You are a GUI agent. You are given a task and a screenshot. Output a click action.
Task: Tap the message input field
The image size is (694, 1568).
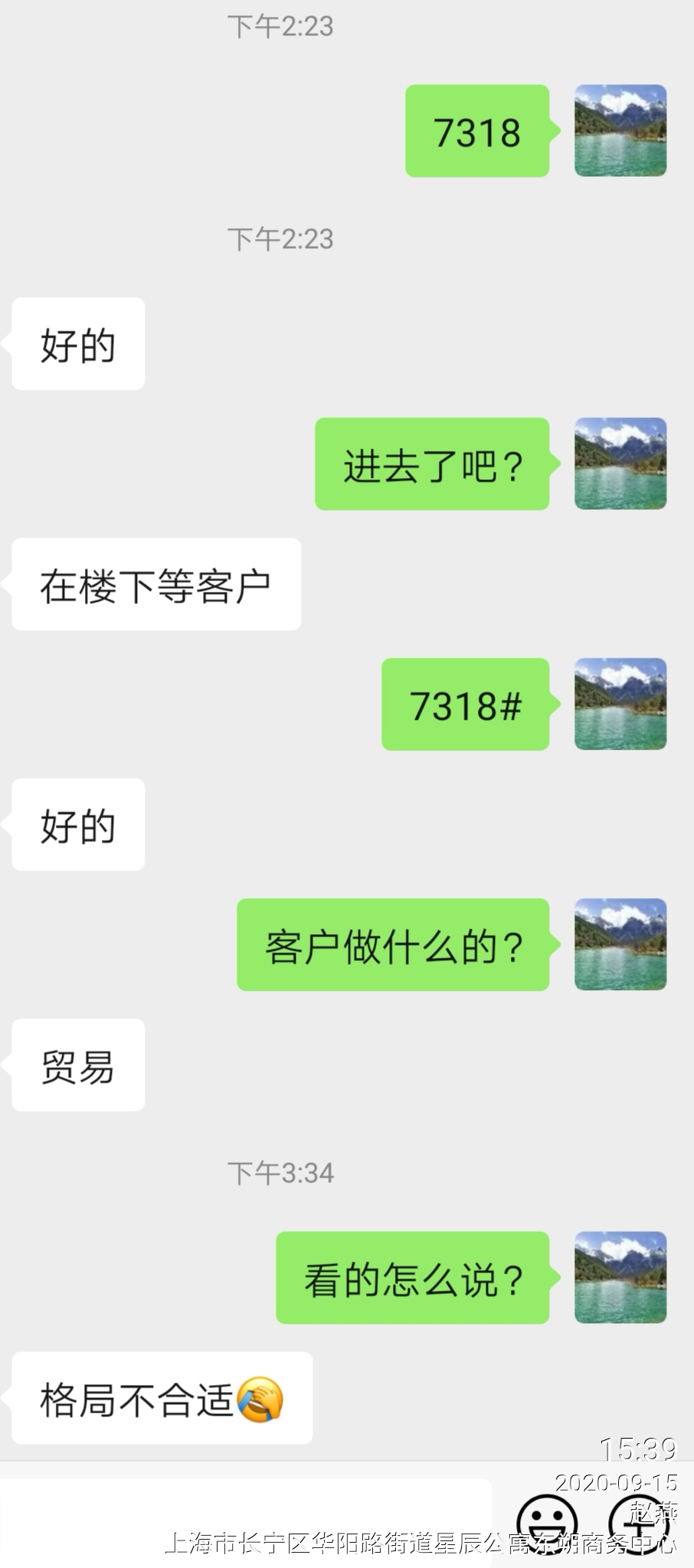click(x=245, y=1520)
